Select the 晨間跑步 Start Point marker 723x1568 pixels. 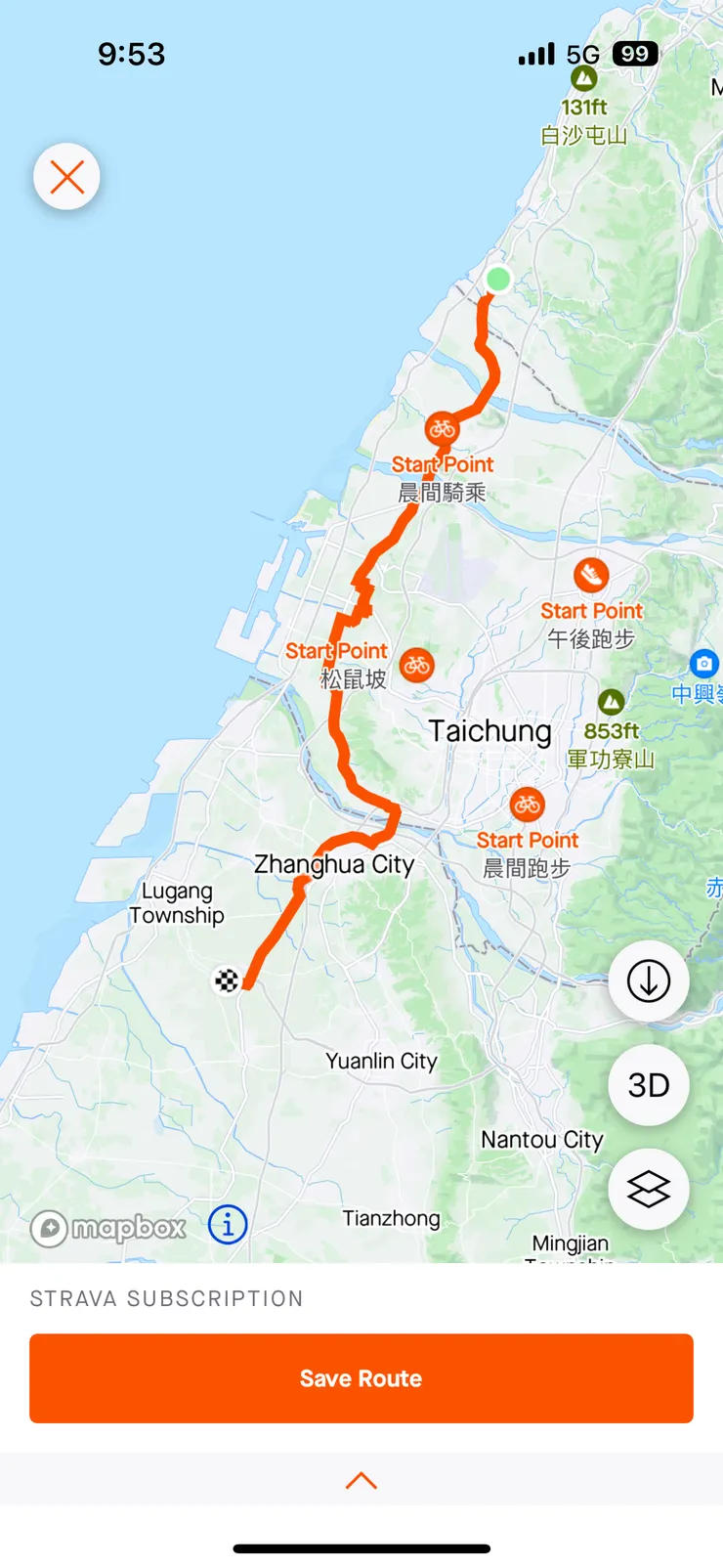(527, 805)
